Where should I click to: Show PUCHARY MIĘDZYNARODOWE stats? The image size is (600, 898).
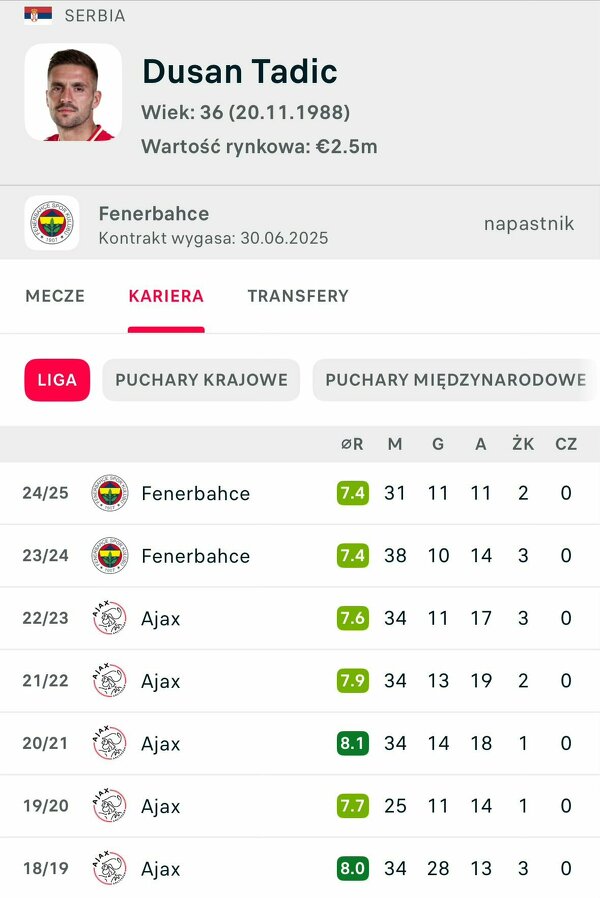[x=456, y=380]
